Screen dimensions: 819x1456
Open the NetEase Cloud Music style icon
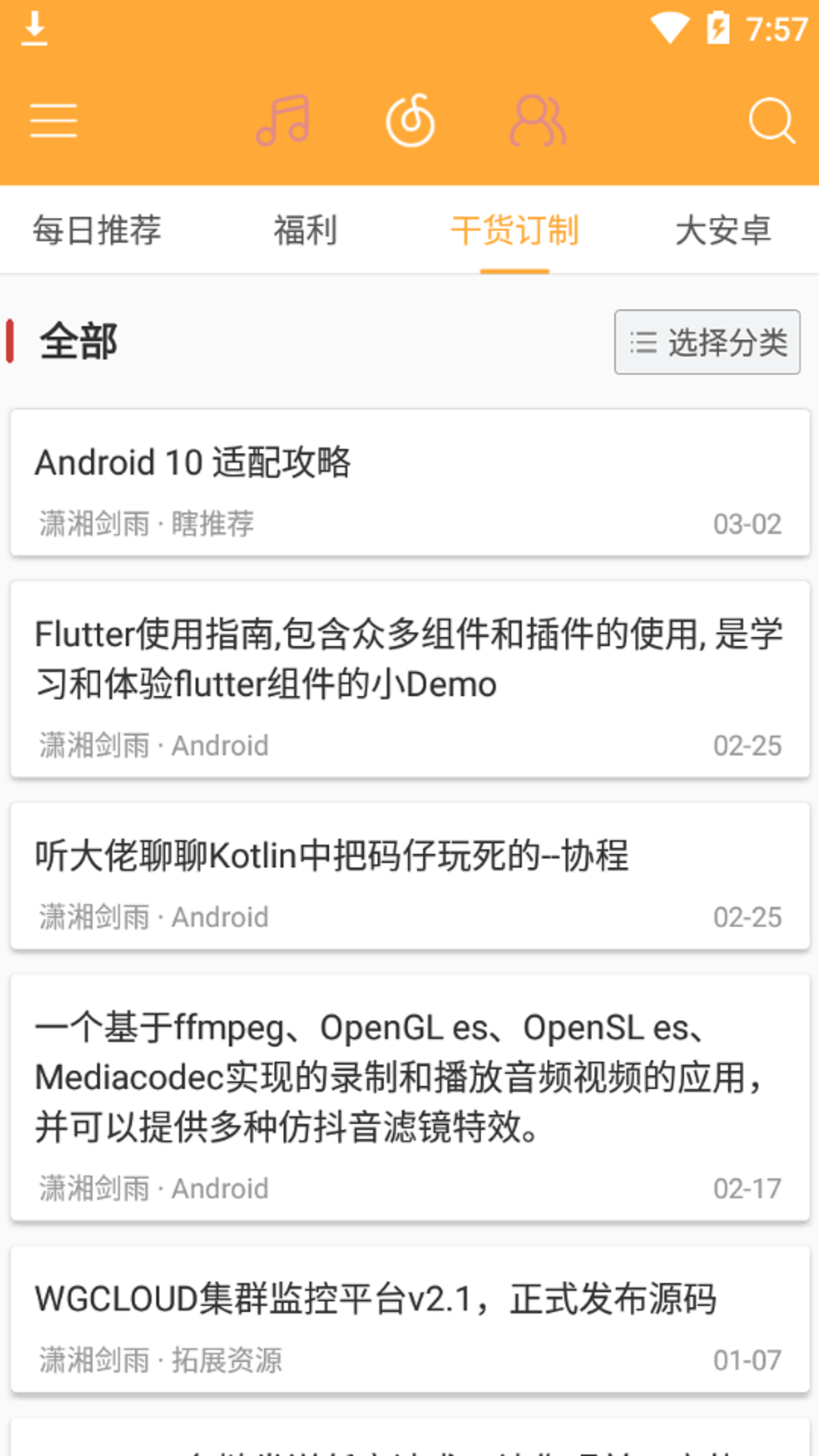tap(409, 121)
